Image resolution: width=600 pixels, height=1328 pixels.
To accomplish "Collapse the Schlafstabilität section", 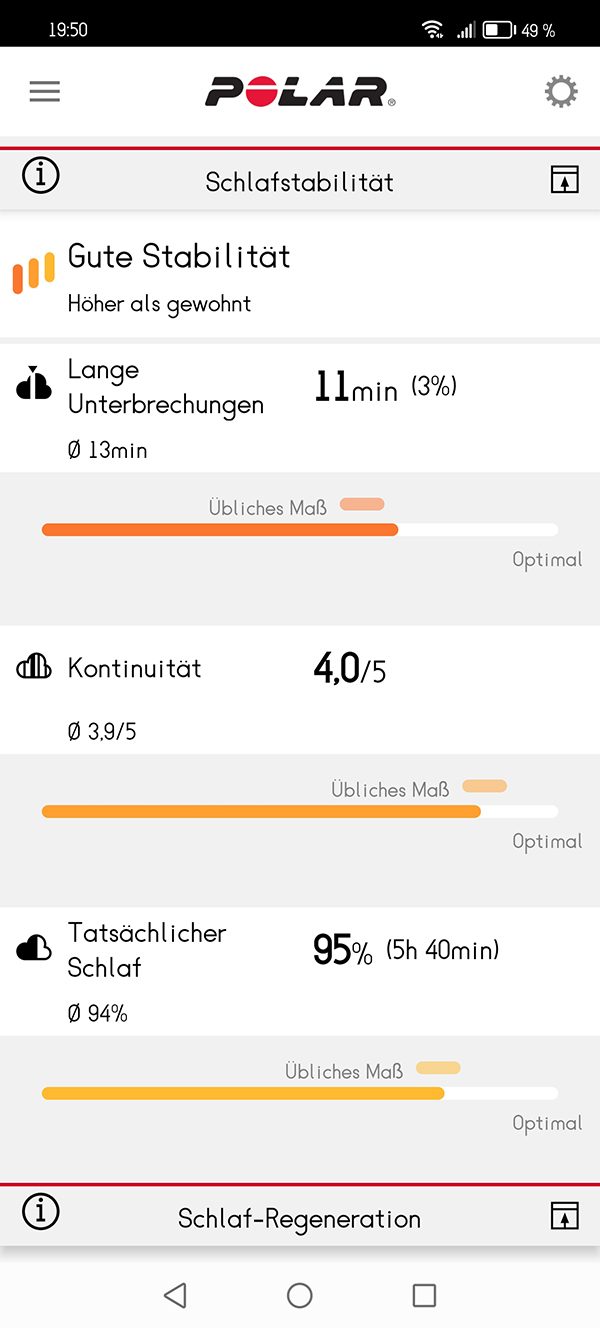I will click(x=564, y=180).
